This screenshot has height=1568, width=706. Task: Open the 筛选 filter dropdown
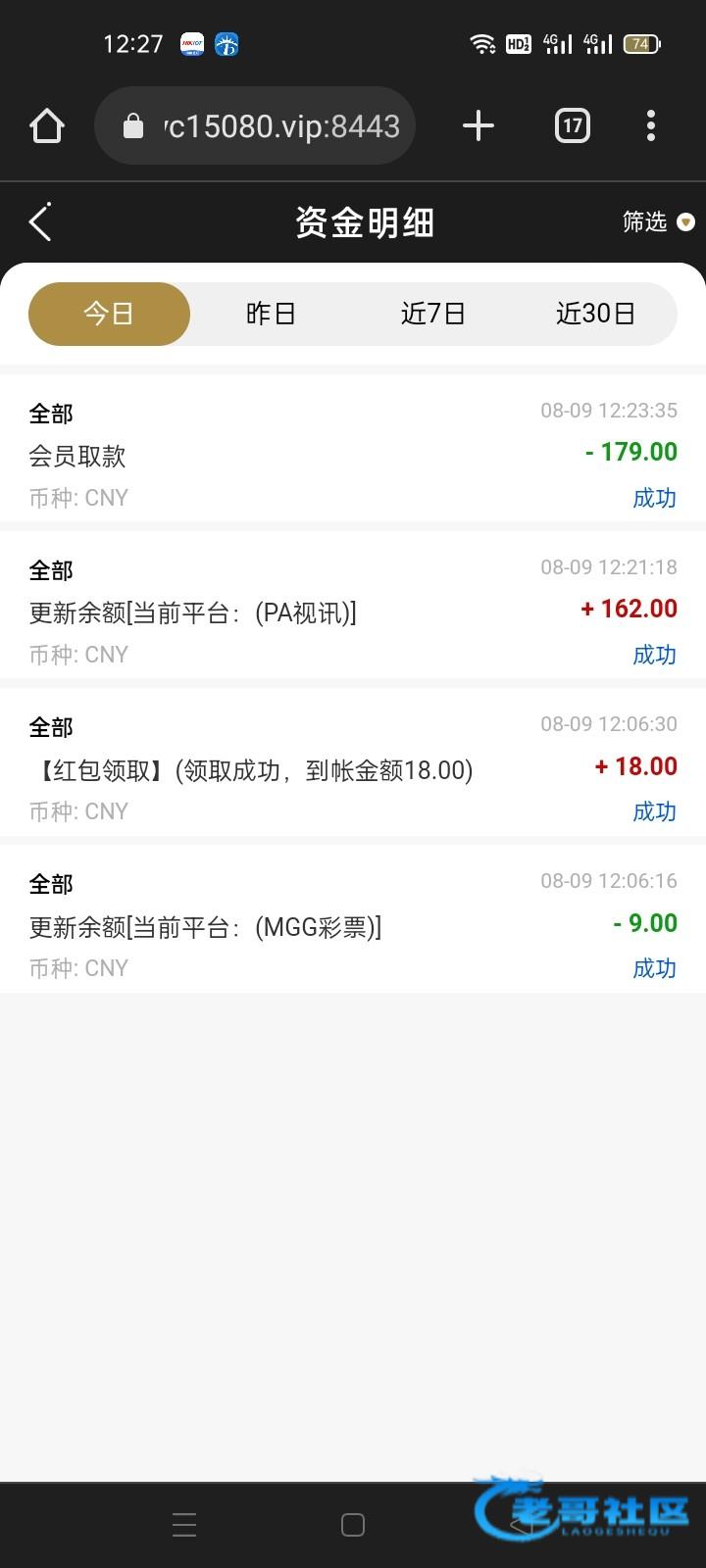(x=658, y=222)
